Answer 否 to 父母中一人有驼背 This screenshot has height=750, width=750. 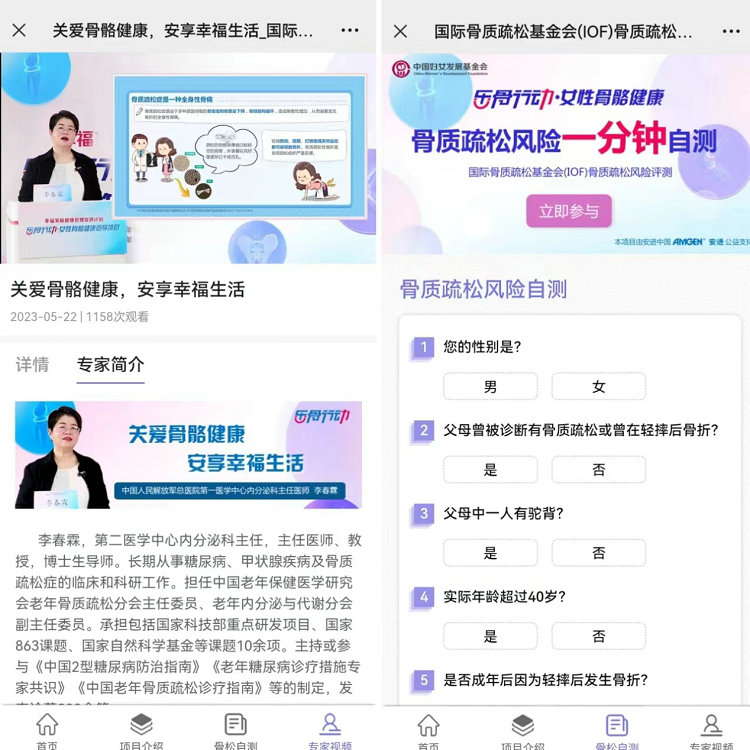point(598,553)
